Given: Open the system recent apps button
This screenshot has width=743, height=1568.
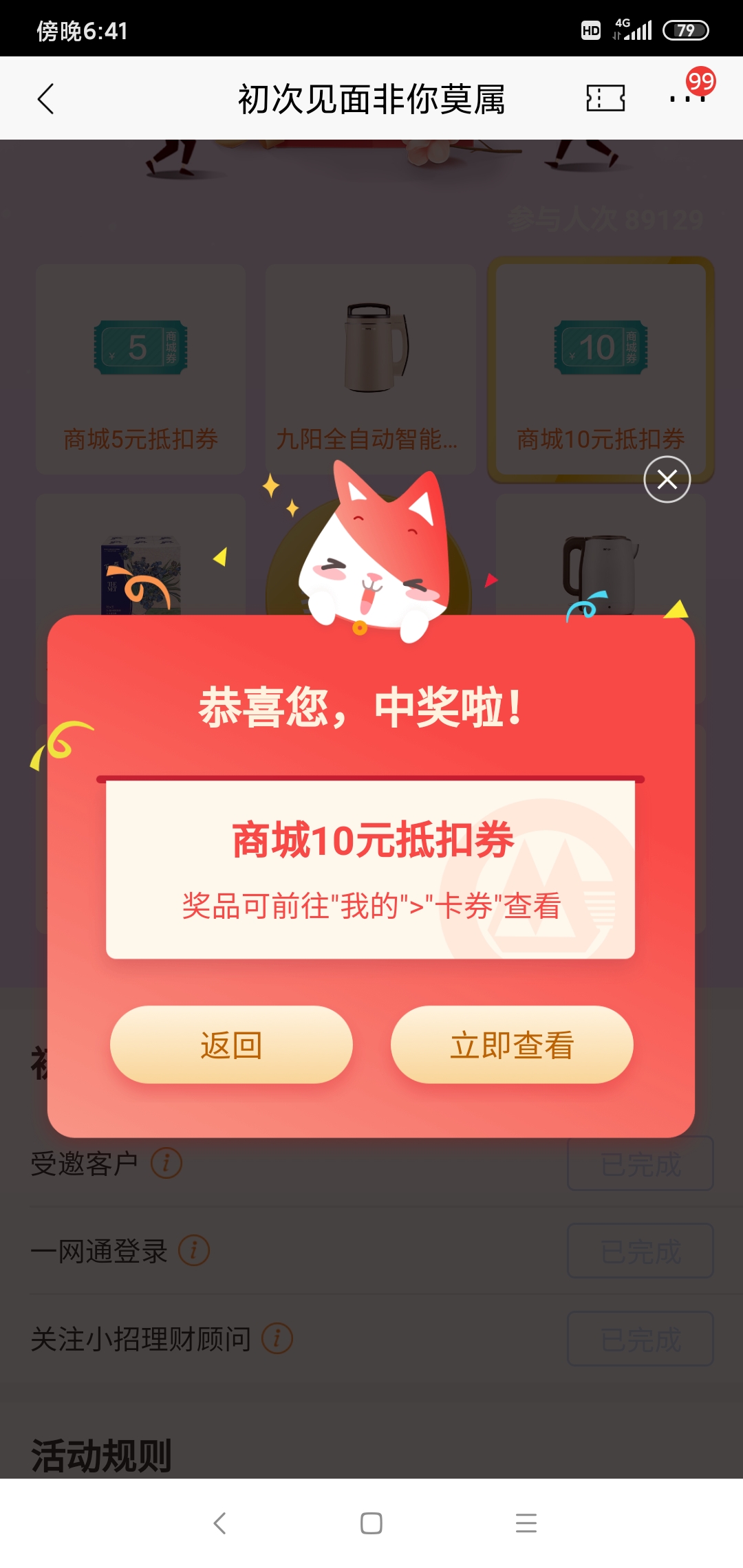Looking at the screenshot, I should 526,1523.
